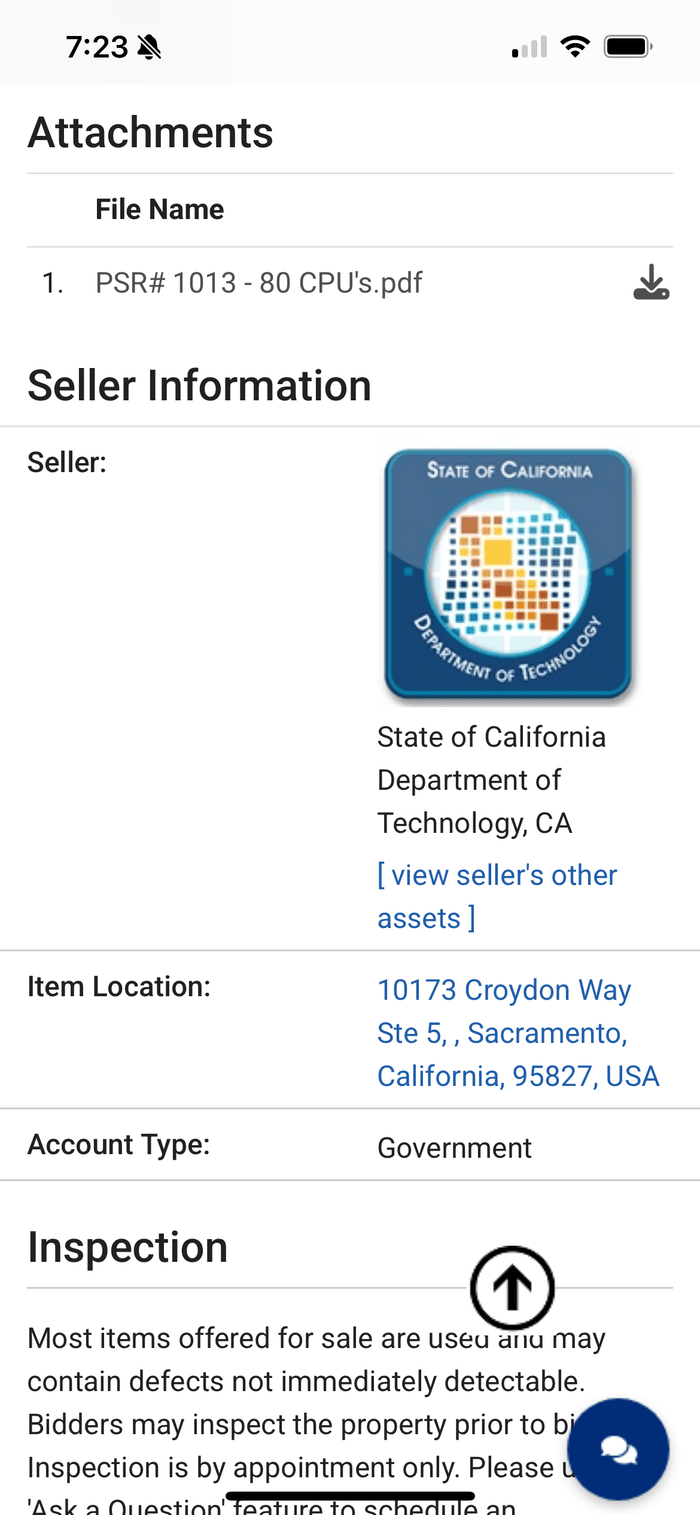Viewport: 700px width, 1515px height.
Task: Open view seller's other assets link
Action: (x=497, y=896)
